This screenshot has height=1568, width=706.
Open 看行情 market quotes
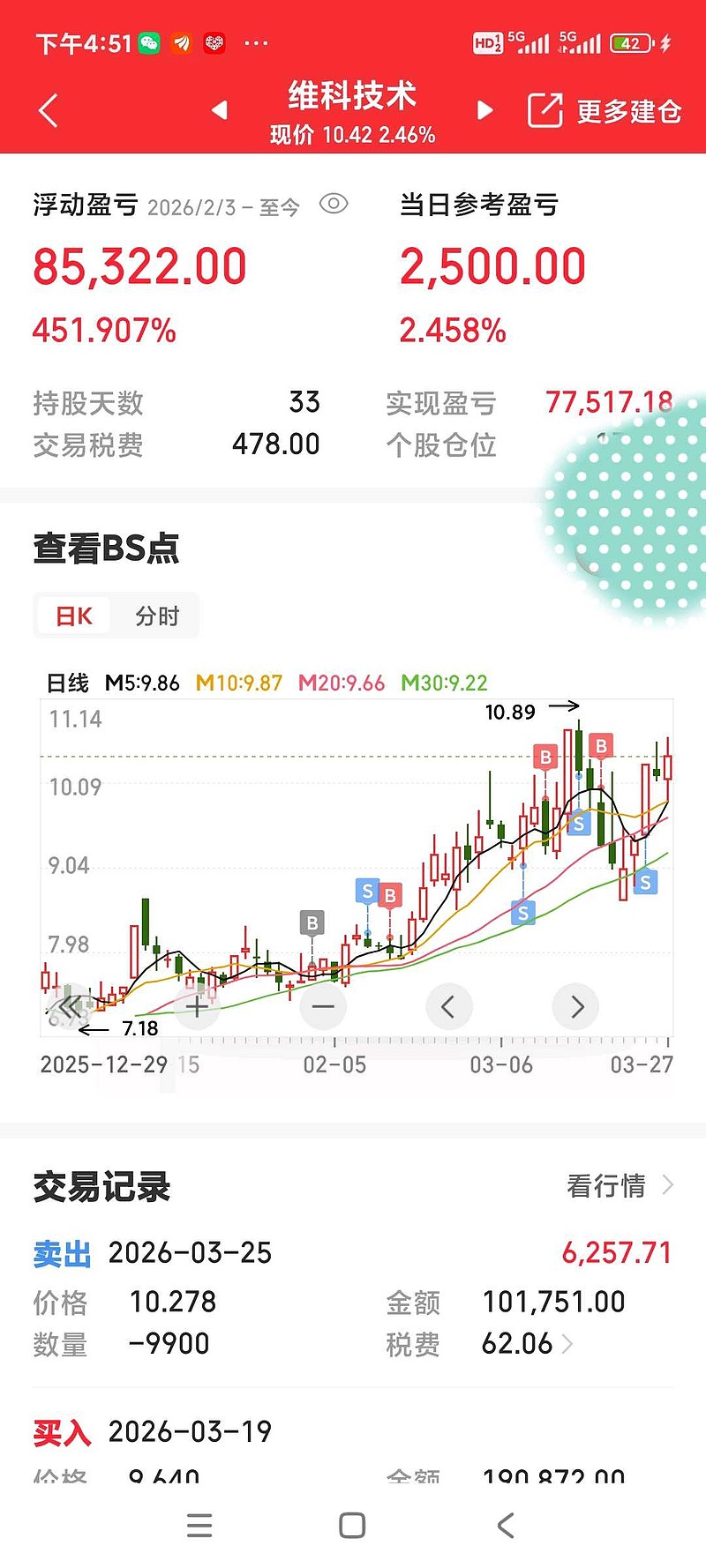[x=619, y=1186]
